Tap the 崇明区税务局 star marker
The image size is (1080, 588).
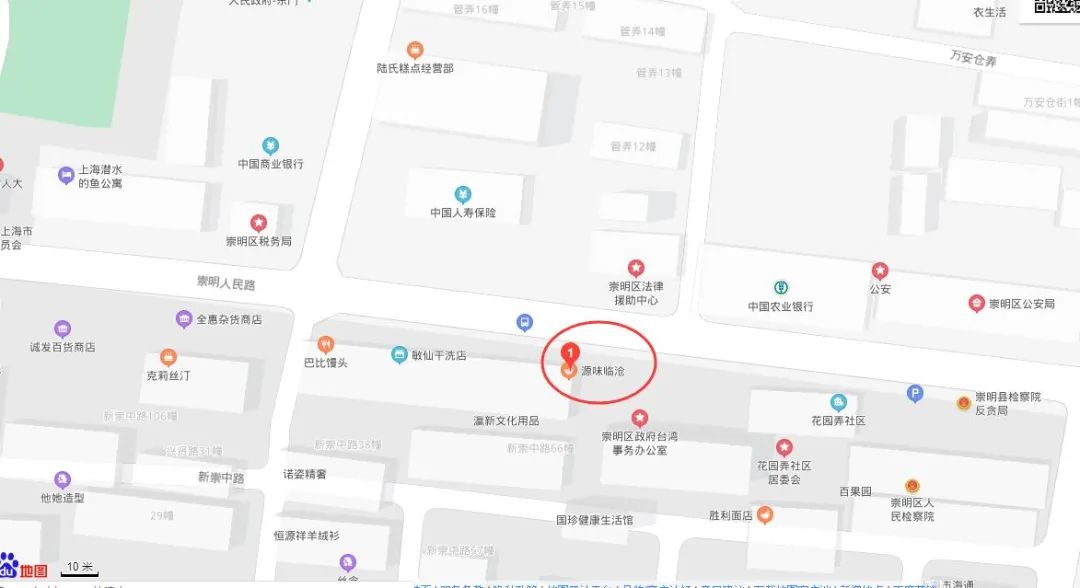(x=258, y=222)
